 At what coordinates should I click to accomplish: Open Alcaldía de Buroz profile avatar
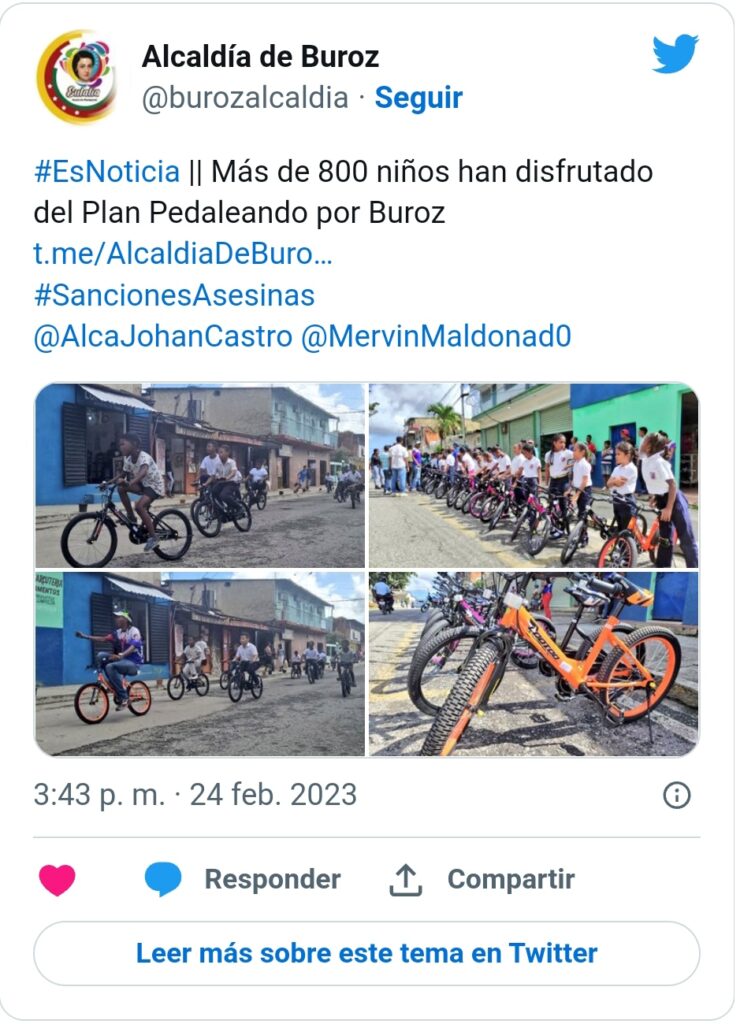(x=76, y=76)
